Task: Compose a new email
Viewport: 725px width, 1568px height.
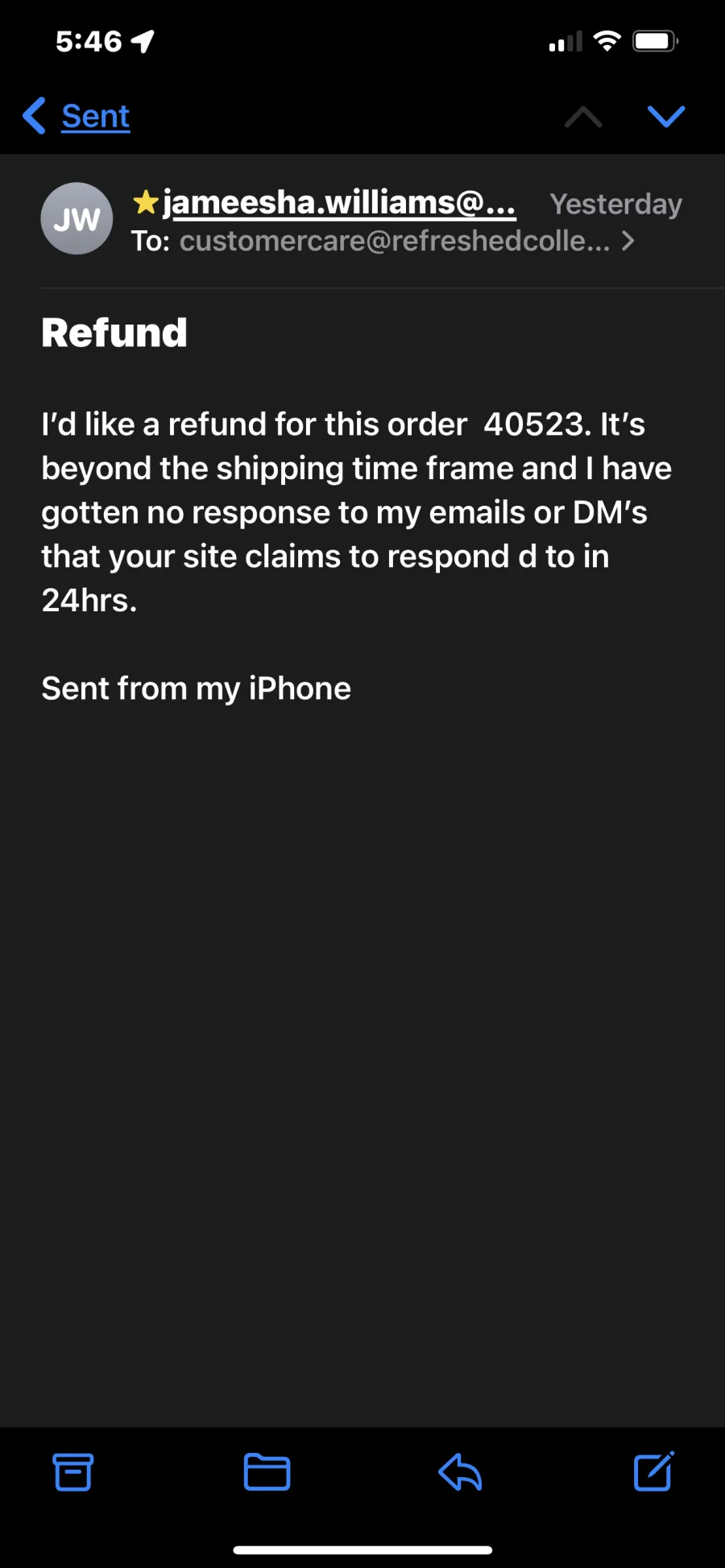Action: [653, 1472]
